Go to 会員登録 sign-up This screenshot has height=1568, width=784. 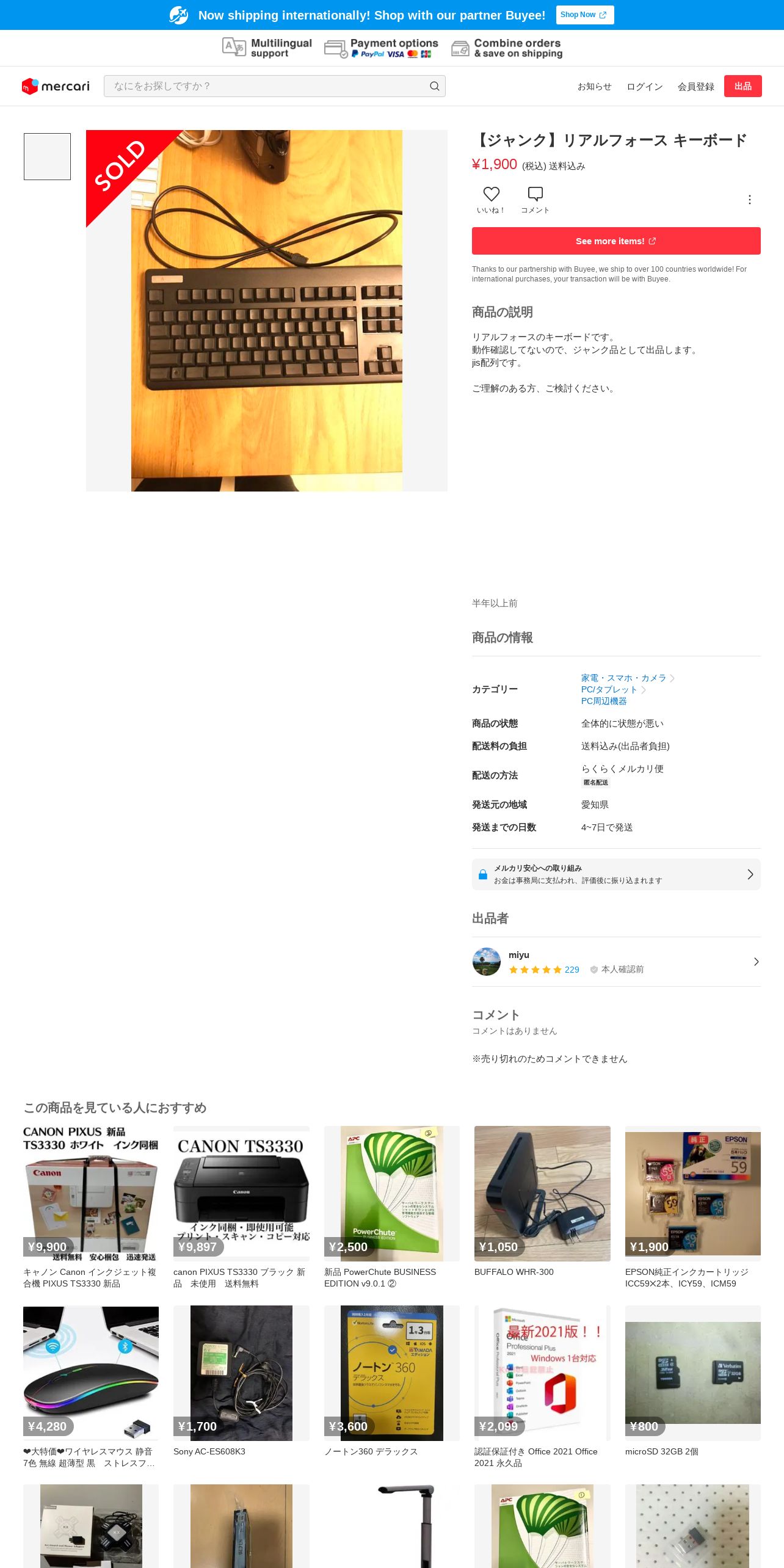pyautogui.click(x=695, y=87)
